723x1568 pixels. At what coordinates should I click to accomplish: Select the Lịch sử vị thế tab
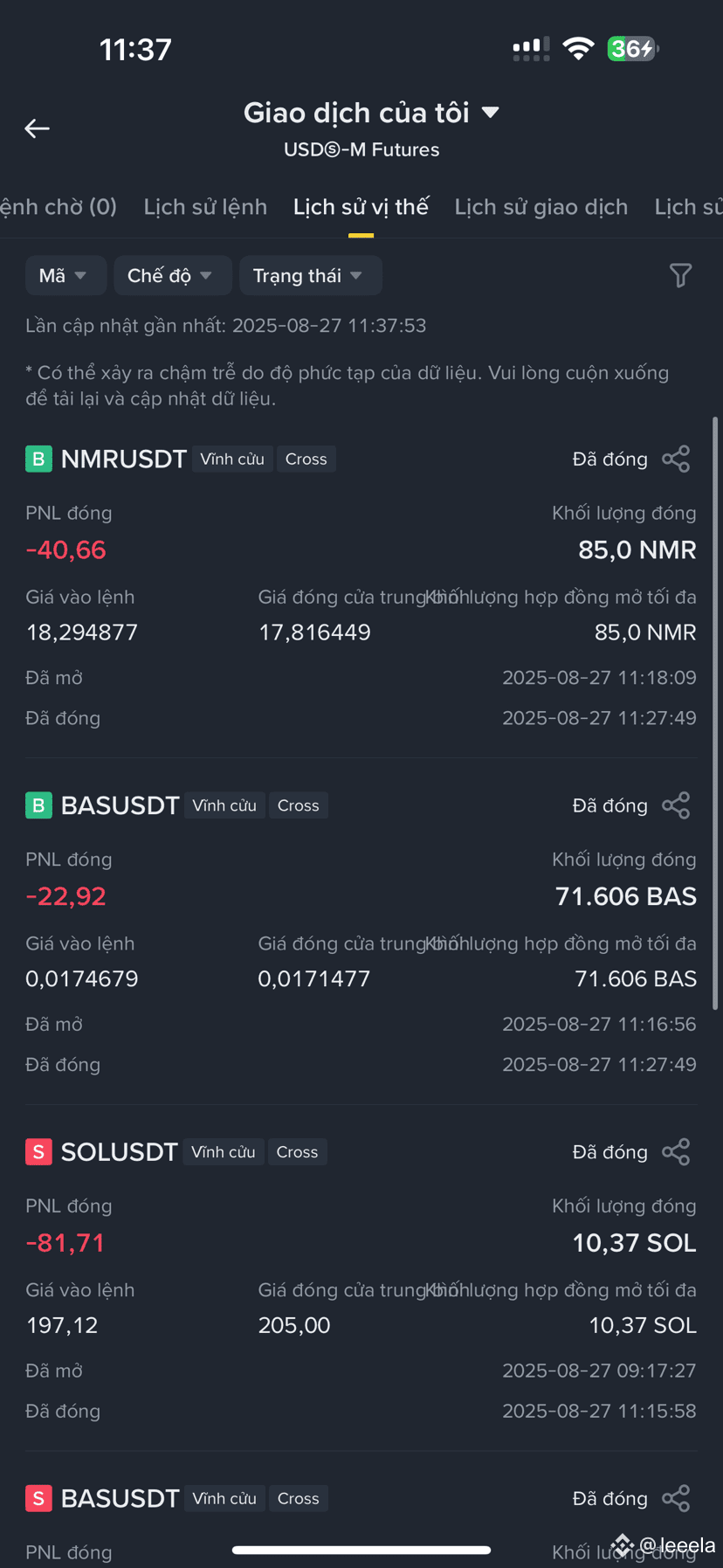pyautogui.click(x=361, y=207)
